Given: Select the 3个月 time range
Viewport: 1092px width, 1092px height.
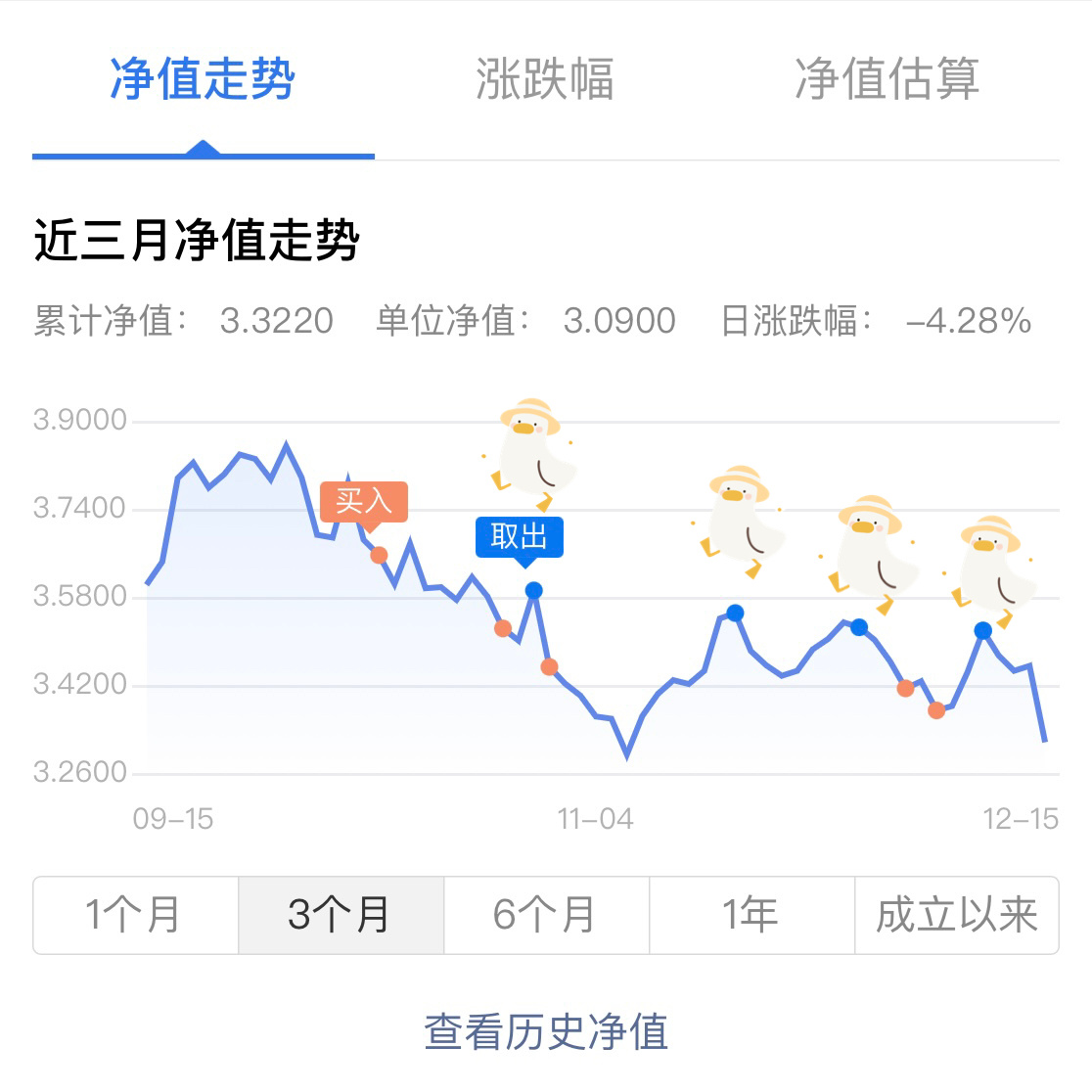Looking at the screenshot, I should point(341,915).
